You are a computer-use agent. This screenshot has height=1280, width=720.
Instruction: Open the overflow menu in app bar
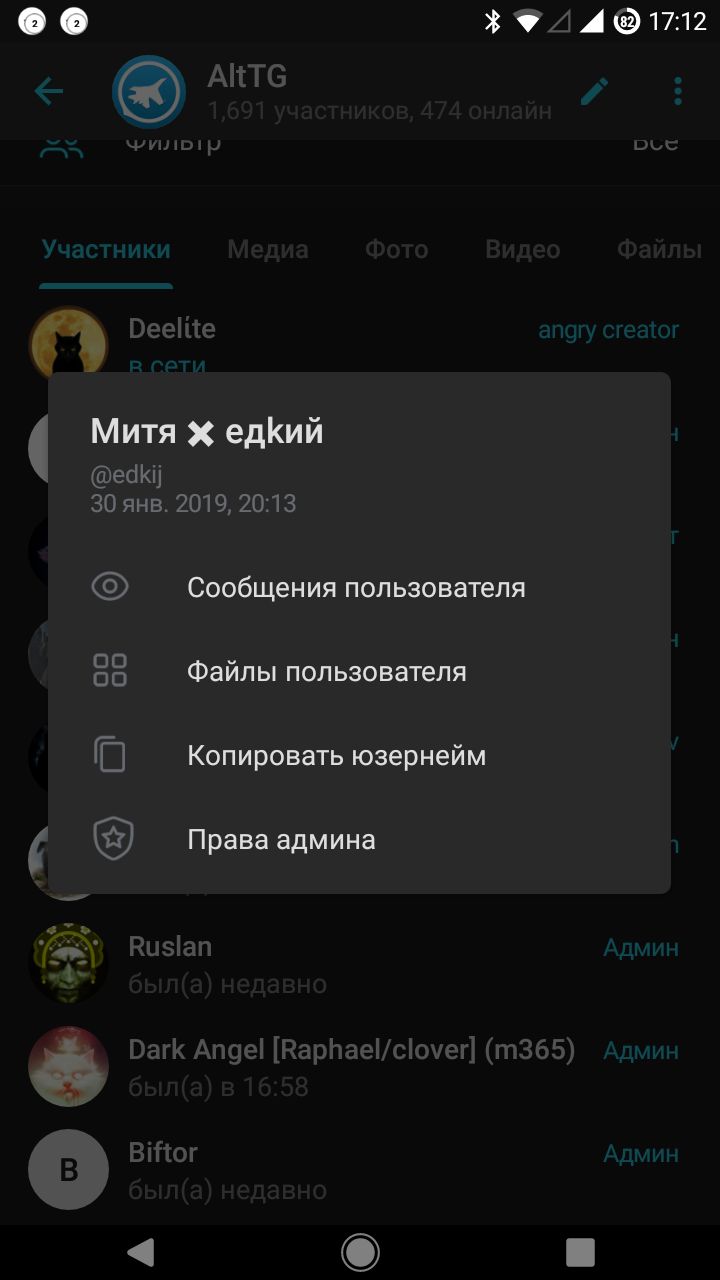pos(678,92)
